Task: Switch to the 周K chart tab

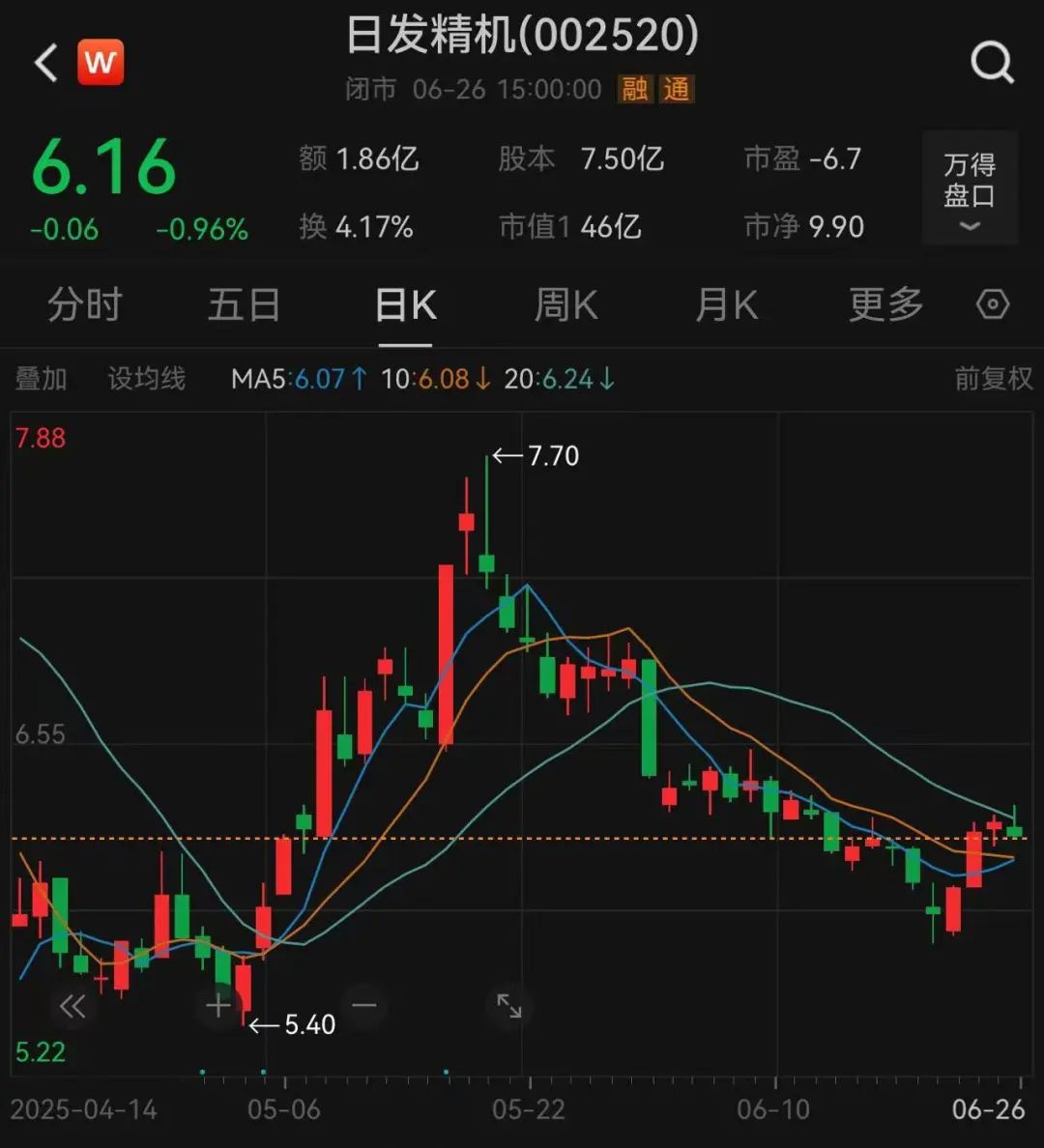Action: [565, 305]
